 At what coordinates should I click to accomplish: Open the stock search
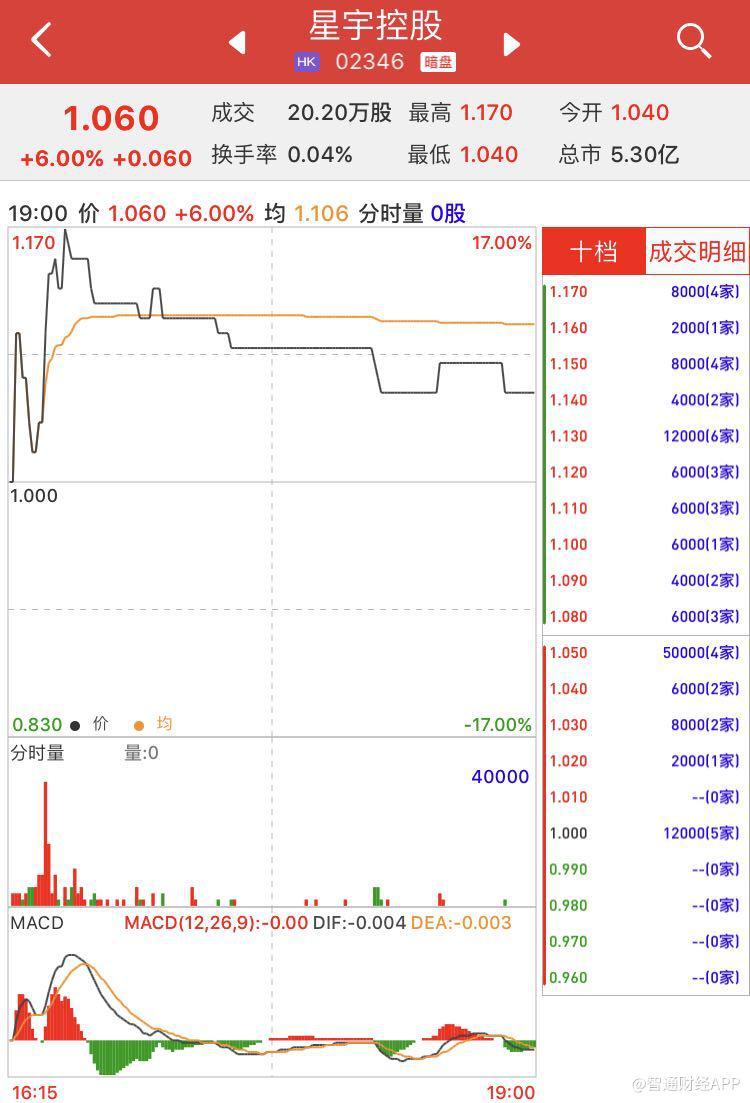click(693, 41)
